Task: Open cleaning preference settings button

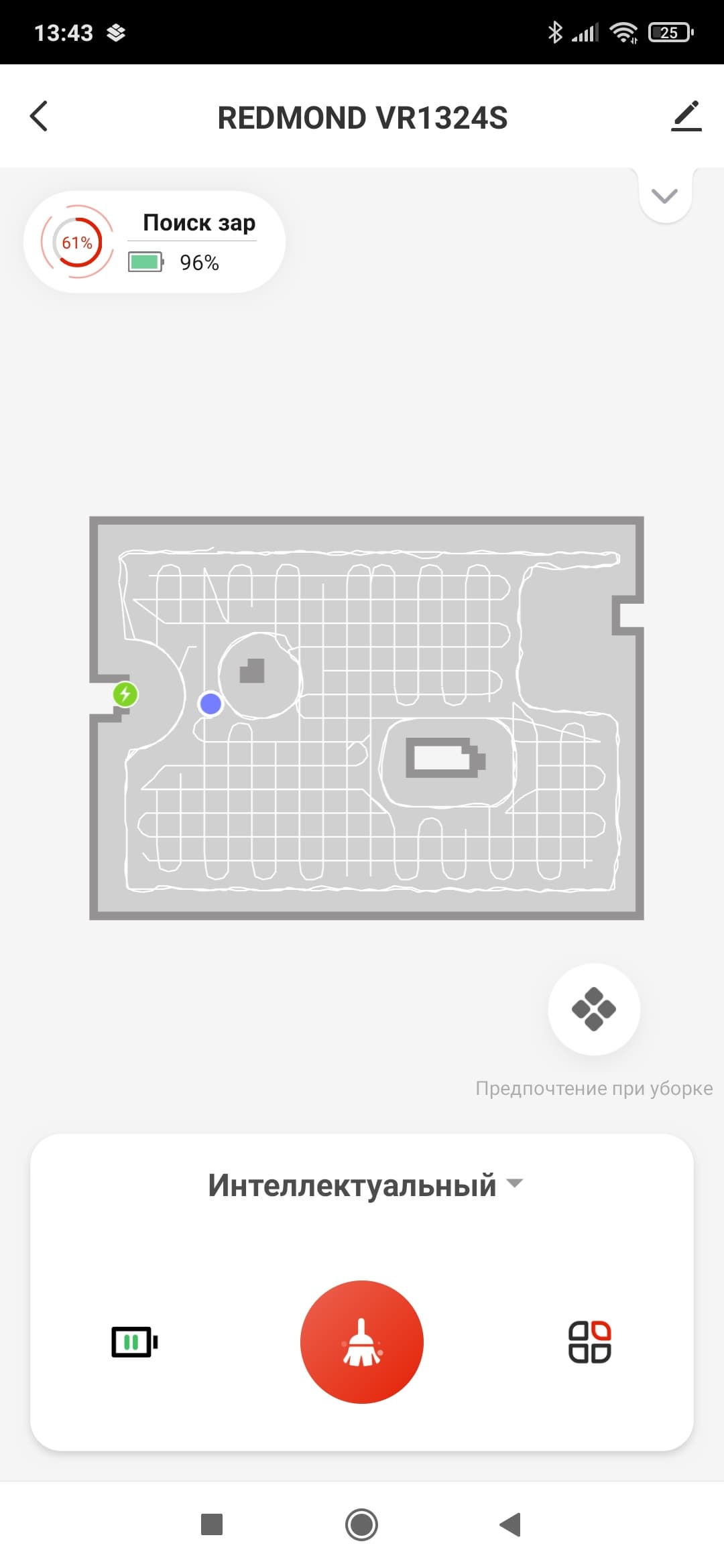Action: 594,1009
